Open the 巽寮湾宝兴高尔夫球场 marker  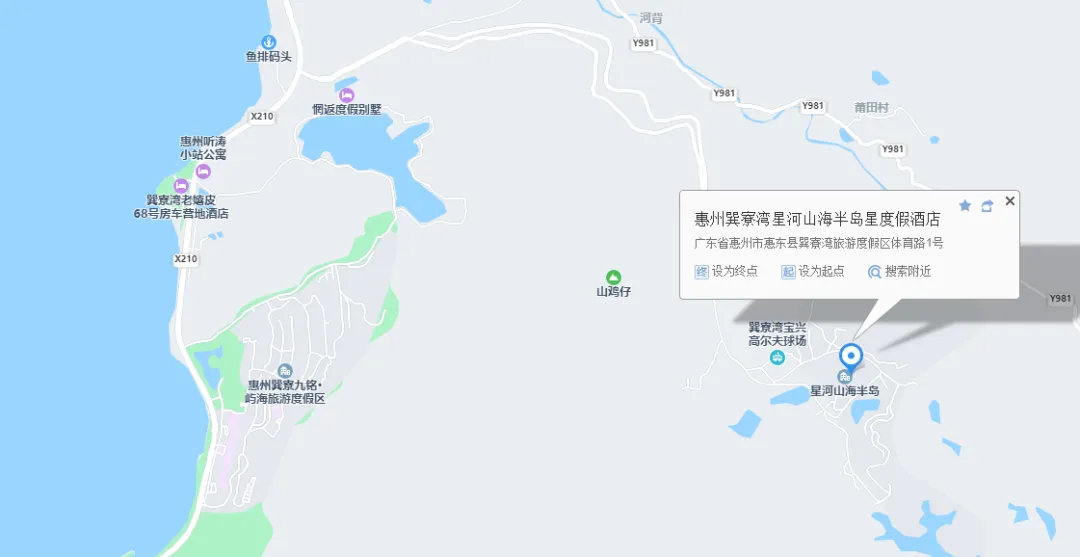[x=777, y=357]
